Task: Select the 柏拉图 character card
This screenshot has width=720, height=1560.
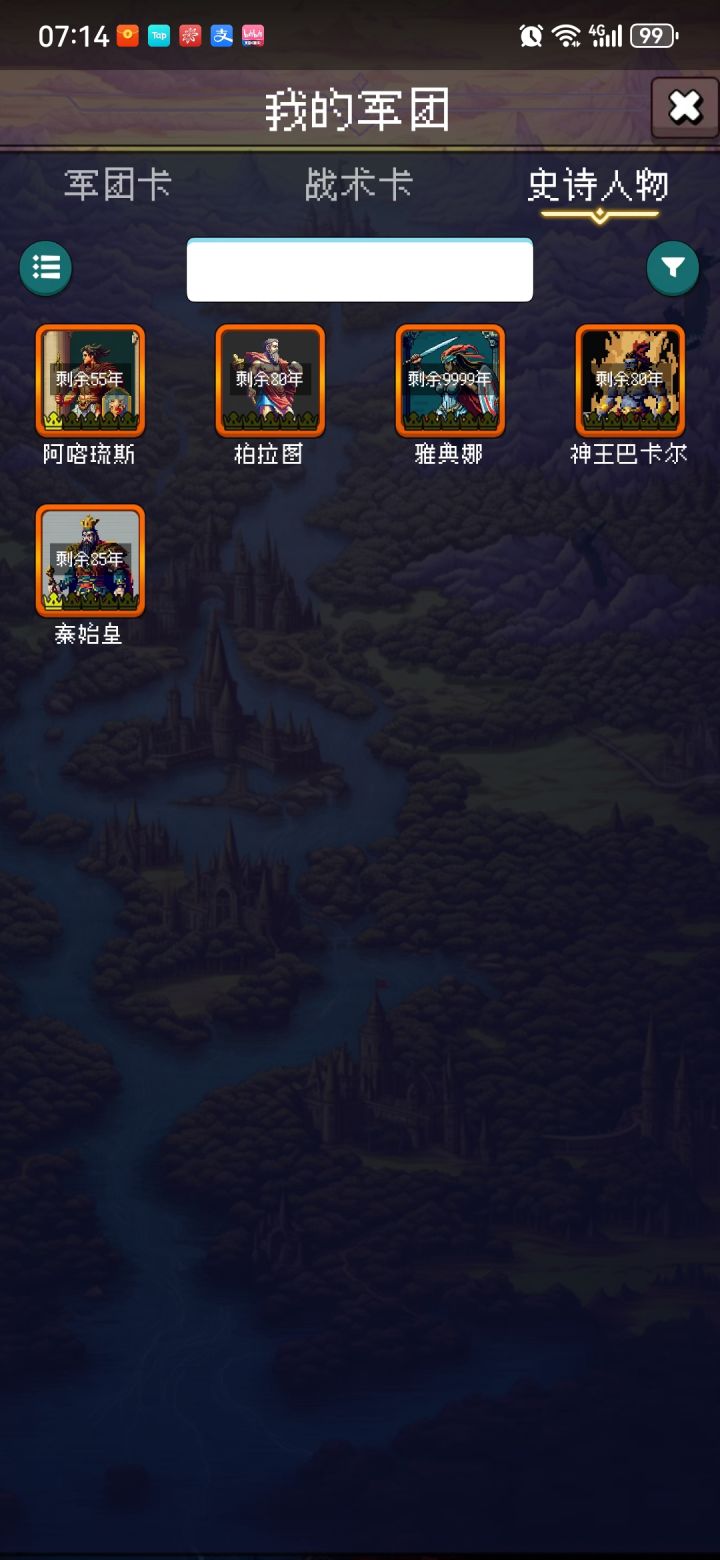Action: (x=269, y=380)
